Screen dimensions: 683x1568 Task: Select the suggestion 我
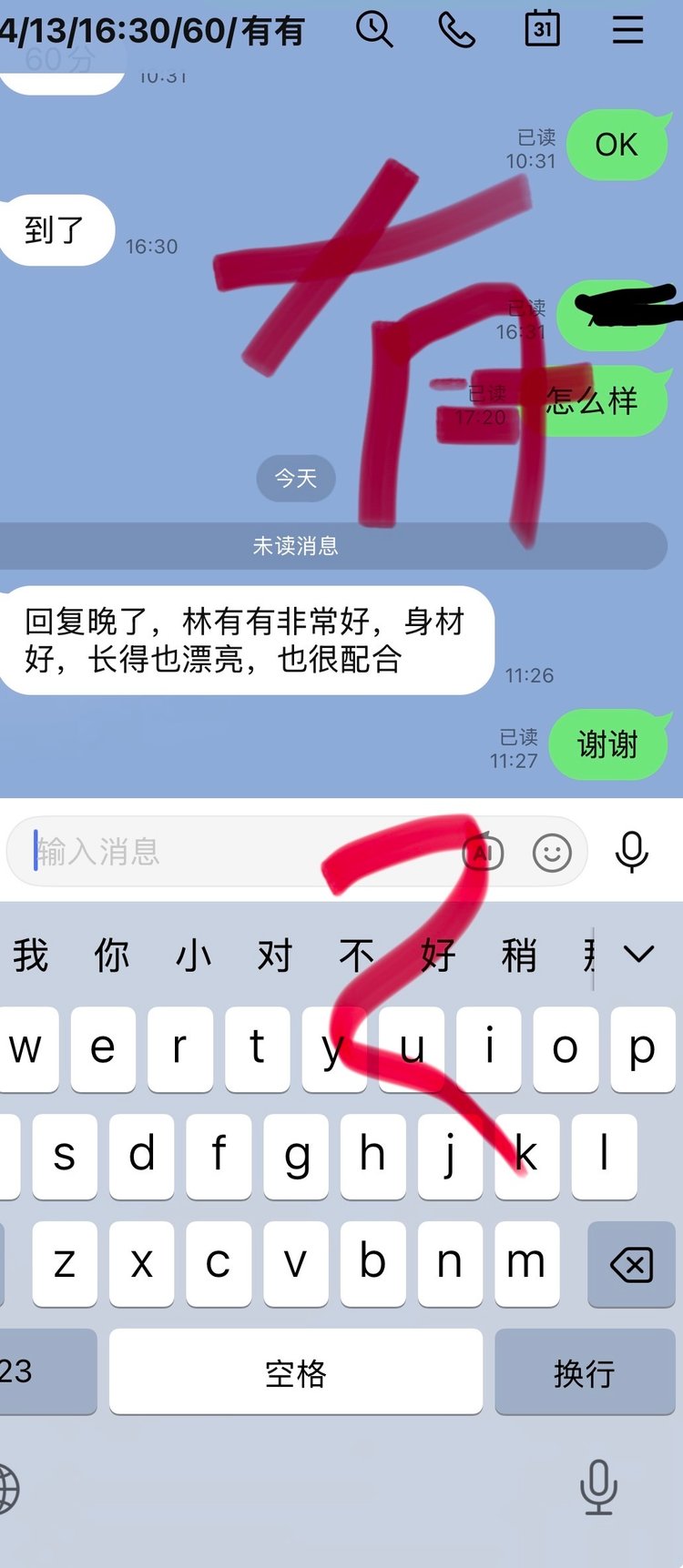coord(30,956)
